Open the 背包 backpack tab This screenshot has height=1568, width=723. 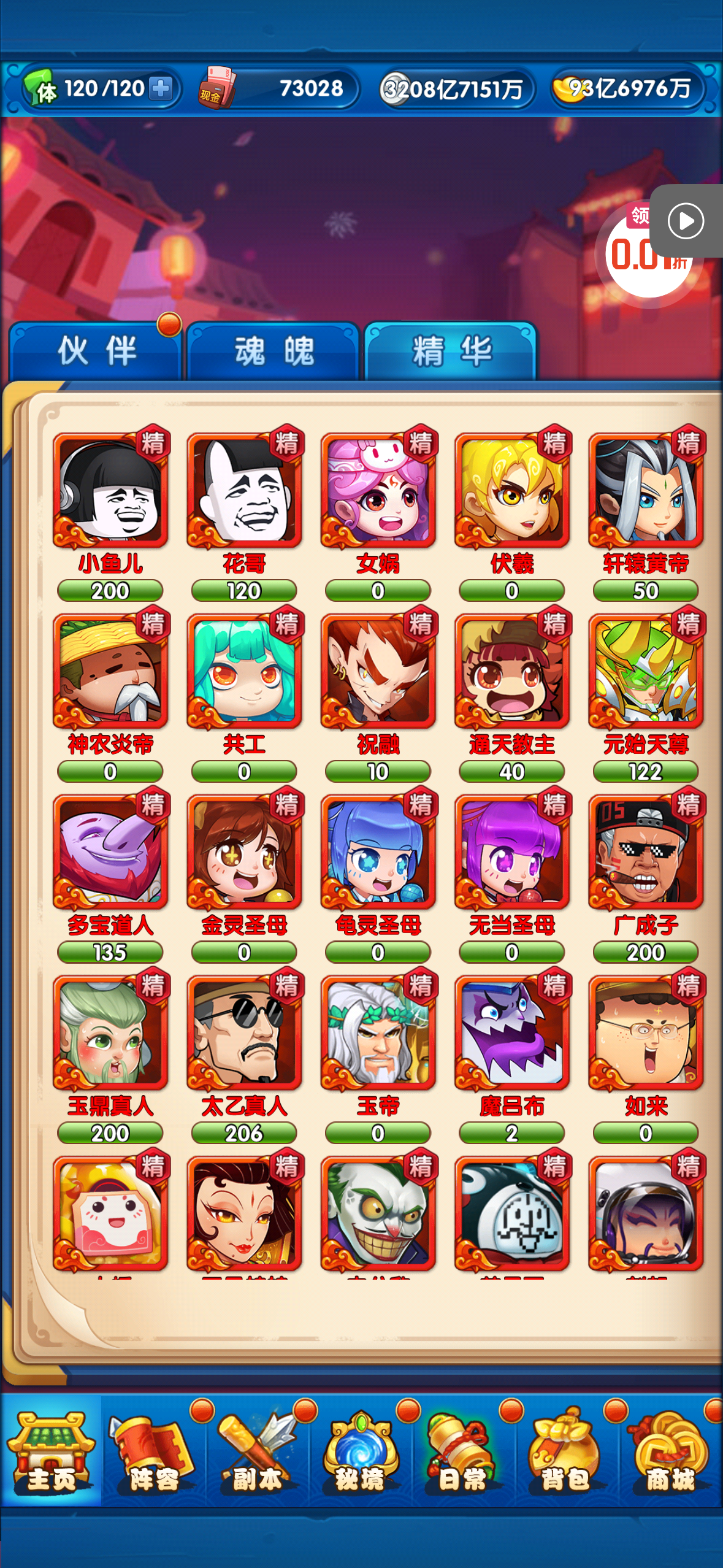pos(566,1451)
